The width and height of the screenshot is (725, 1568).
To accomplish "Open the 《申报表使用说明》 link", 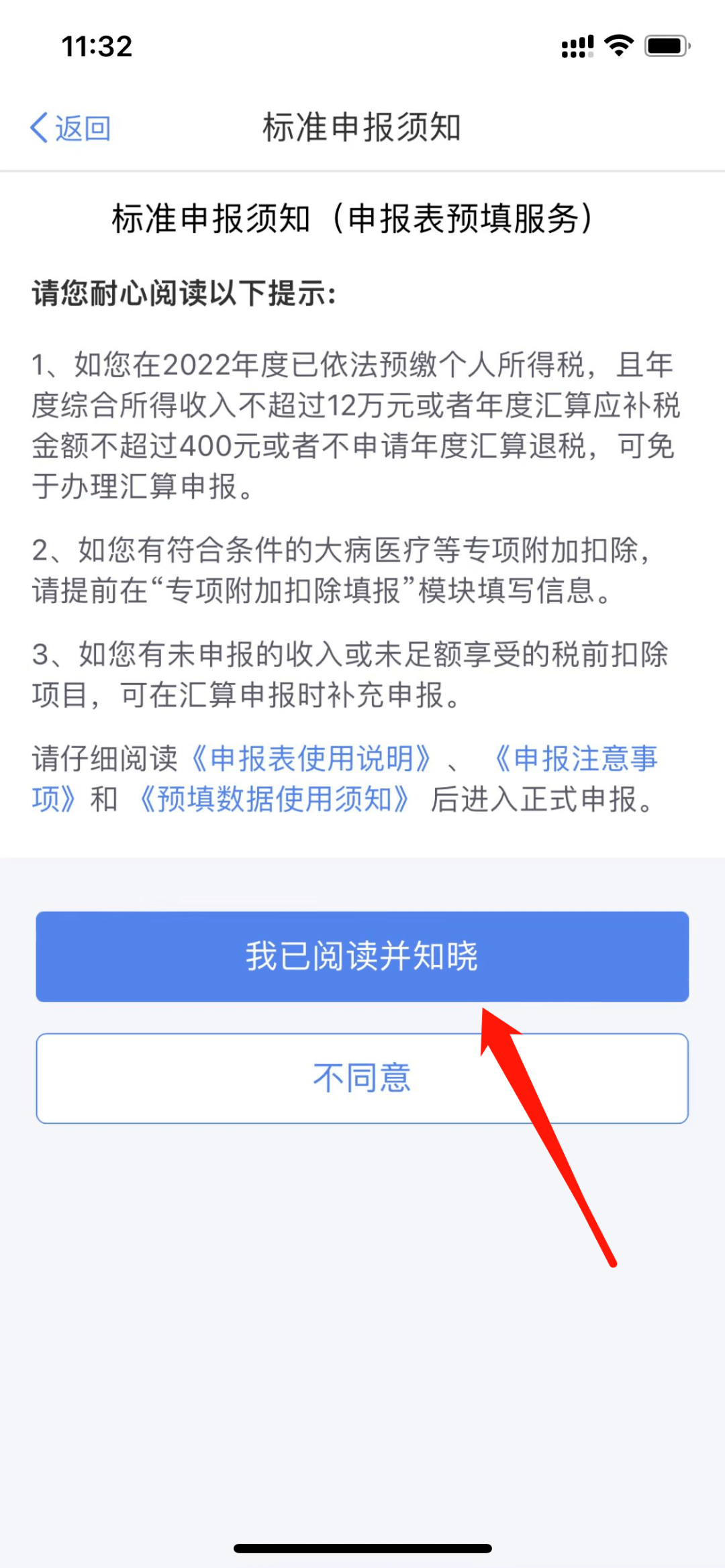I will pyautogui.click(x=311, y=759).
